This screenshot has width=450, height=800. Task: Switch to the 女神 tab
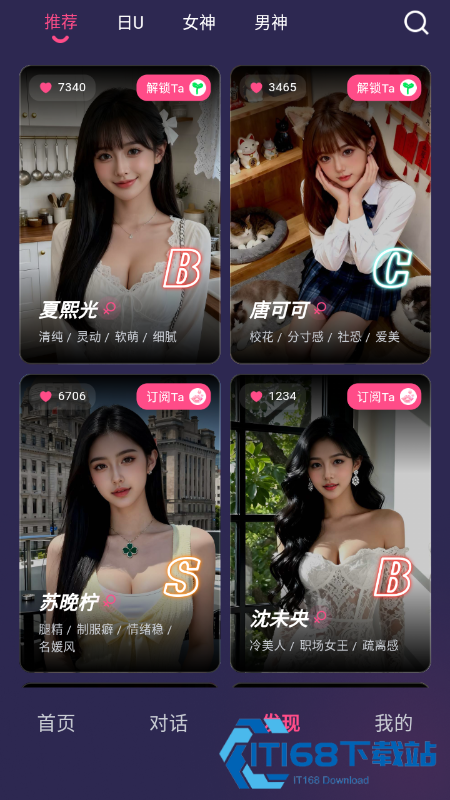pos(199,23)
